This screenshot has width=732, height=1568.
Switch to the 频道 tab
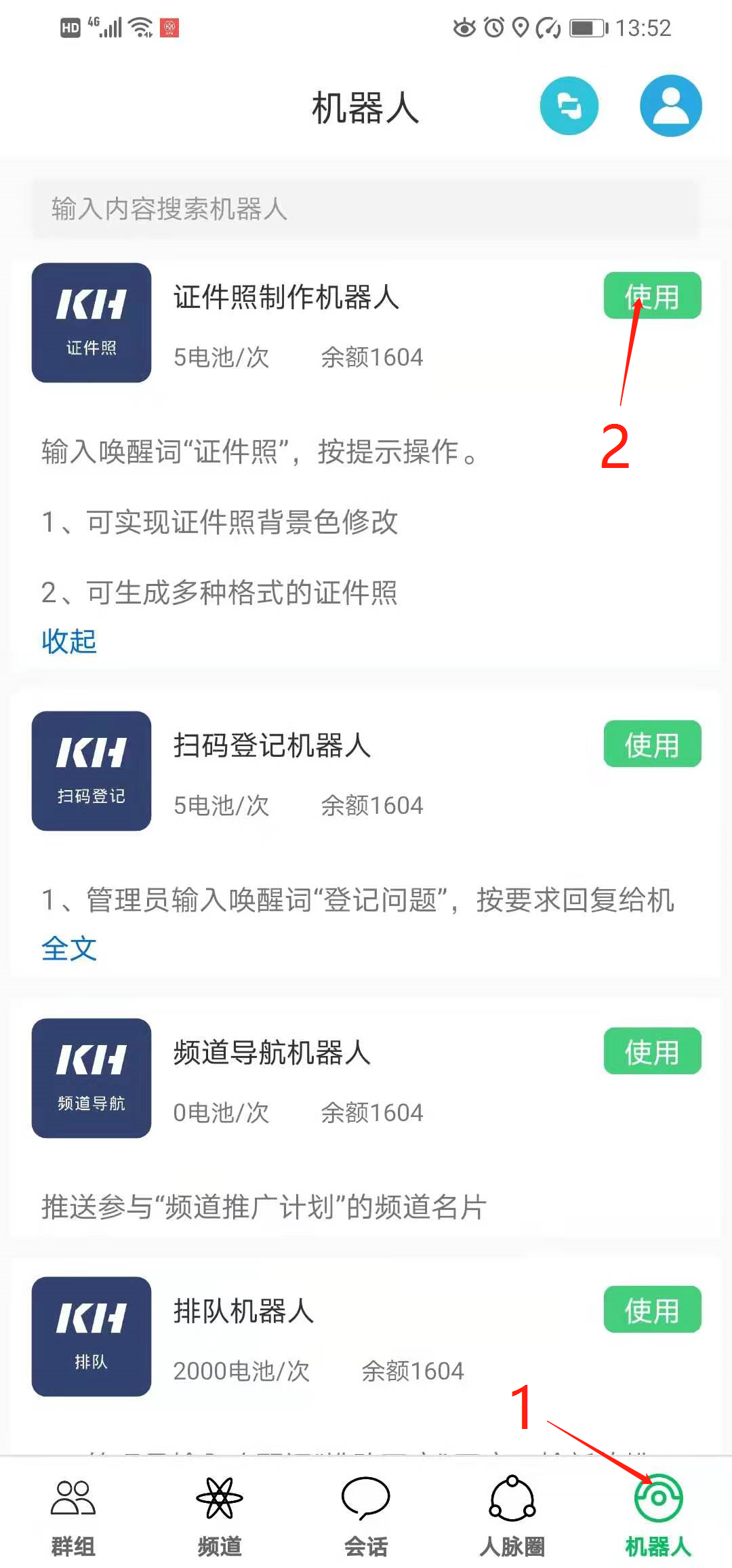point(220,1518)
